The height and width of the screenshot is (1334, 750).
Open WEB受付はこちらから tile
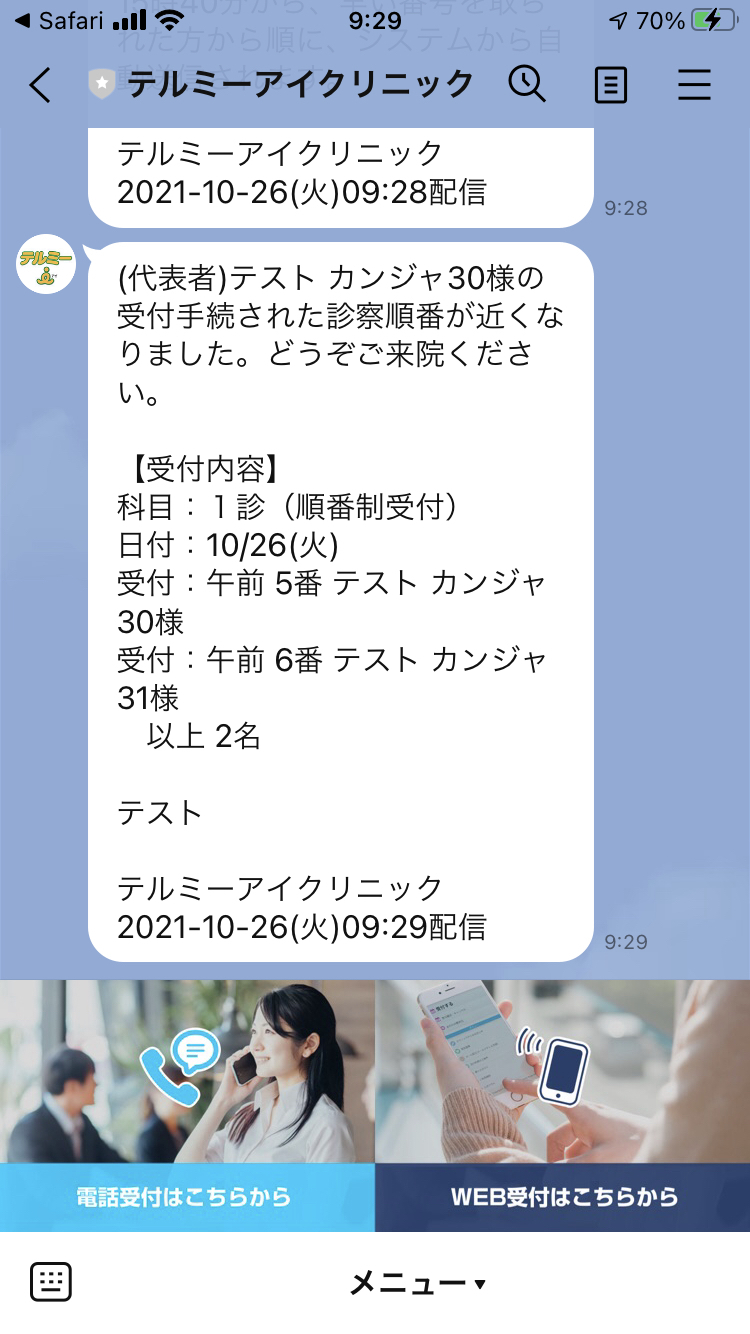(563, 1105)
